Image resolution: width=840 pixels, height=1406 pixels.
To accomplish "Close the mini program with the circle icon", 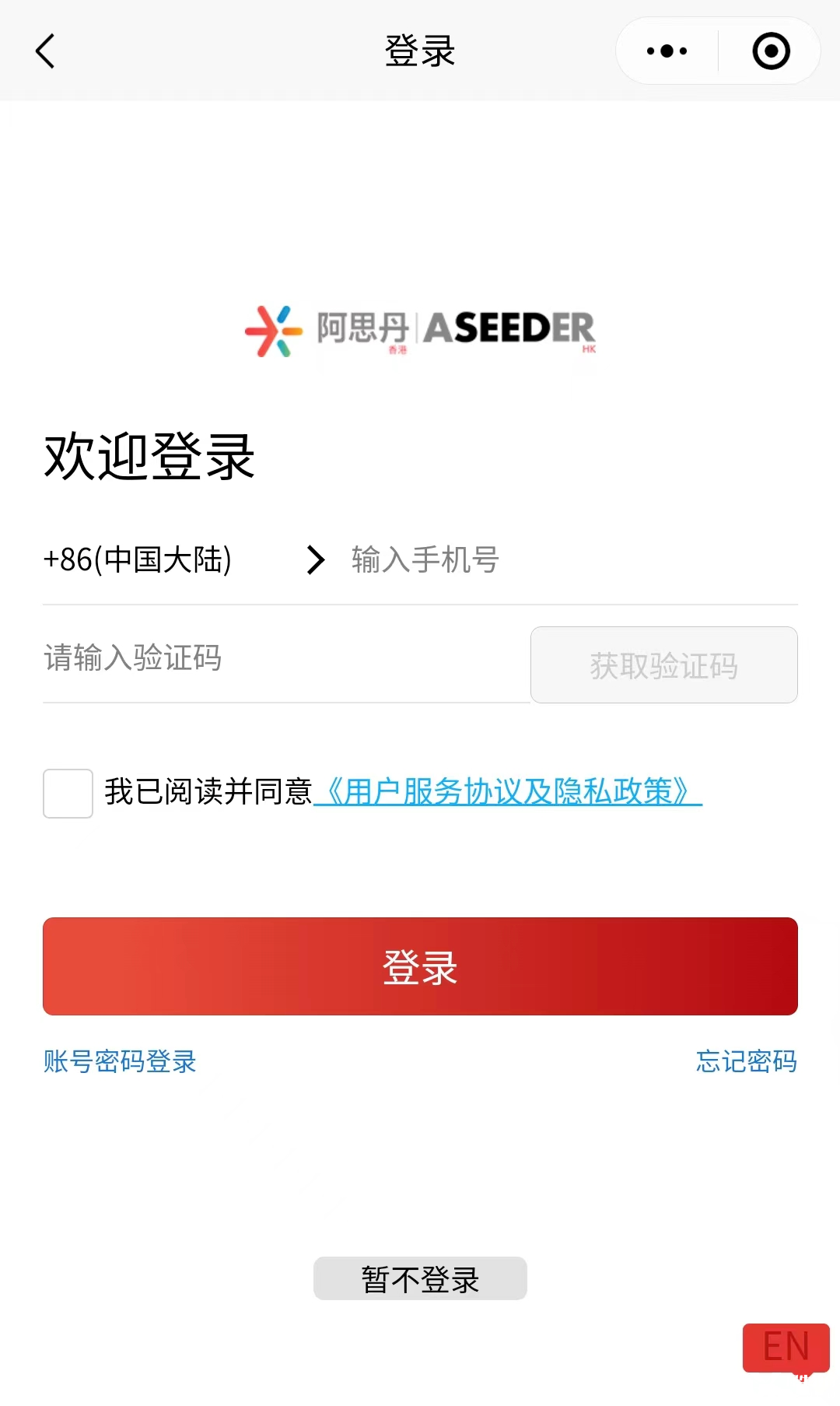I will pos(771,51).
